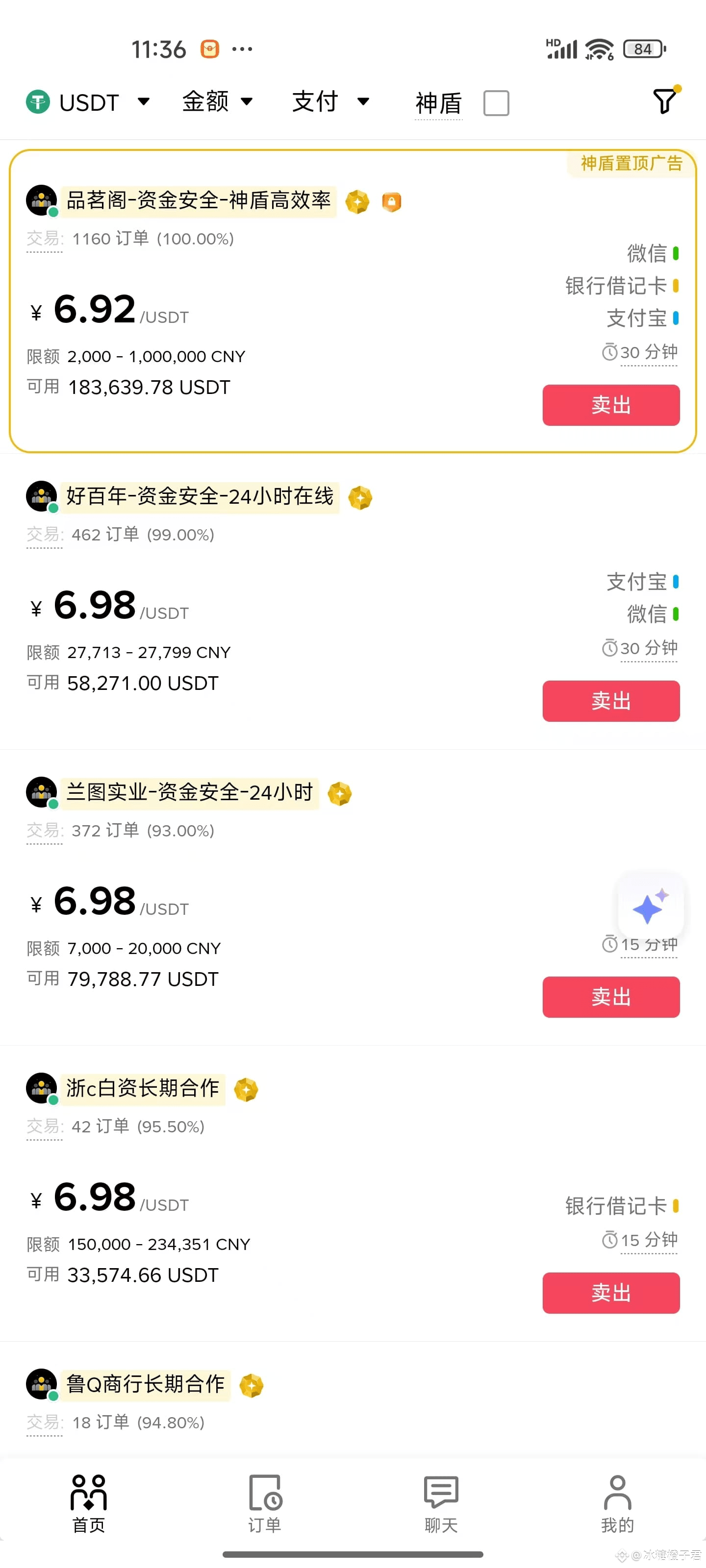This screenshot has width=706, height=1568.
Task: Click the green USDT coin icon
Action: (x=38, y=102)
